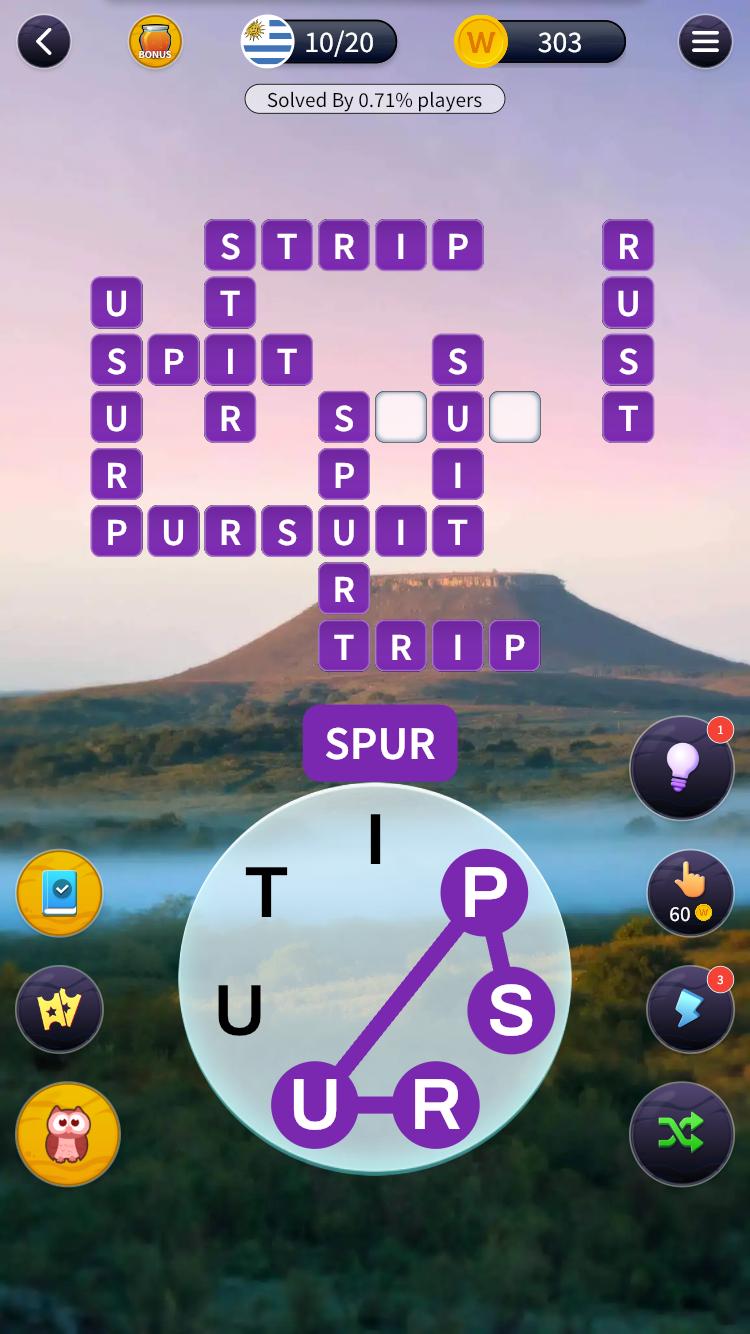Open the hamburger menu
This screenshot has width=750, height=1334.
[705, 42]
